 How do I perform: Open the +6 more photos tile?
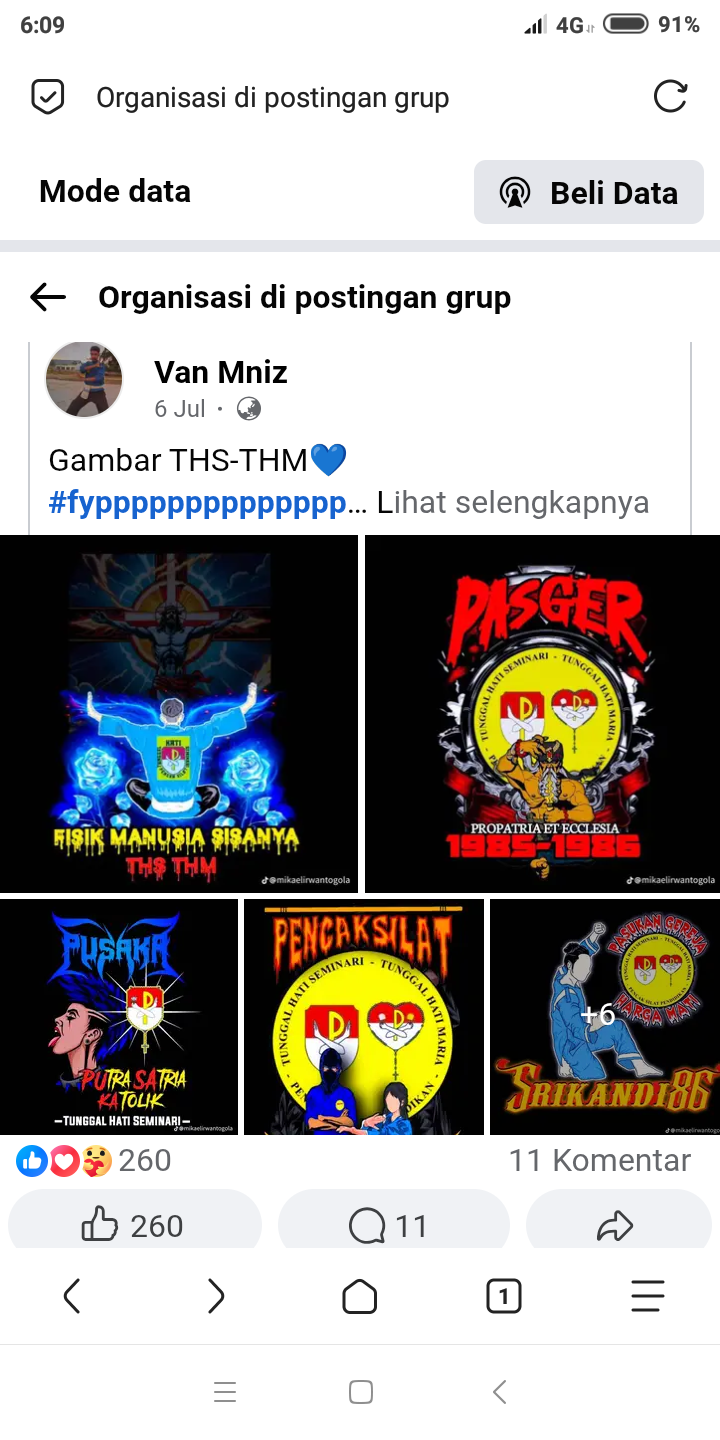point(604,1016)
